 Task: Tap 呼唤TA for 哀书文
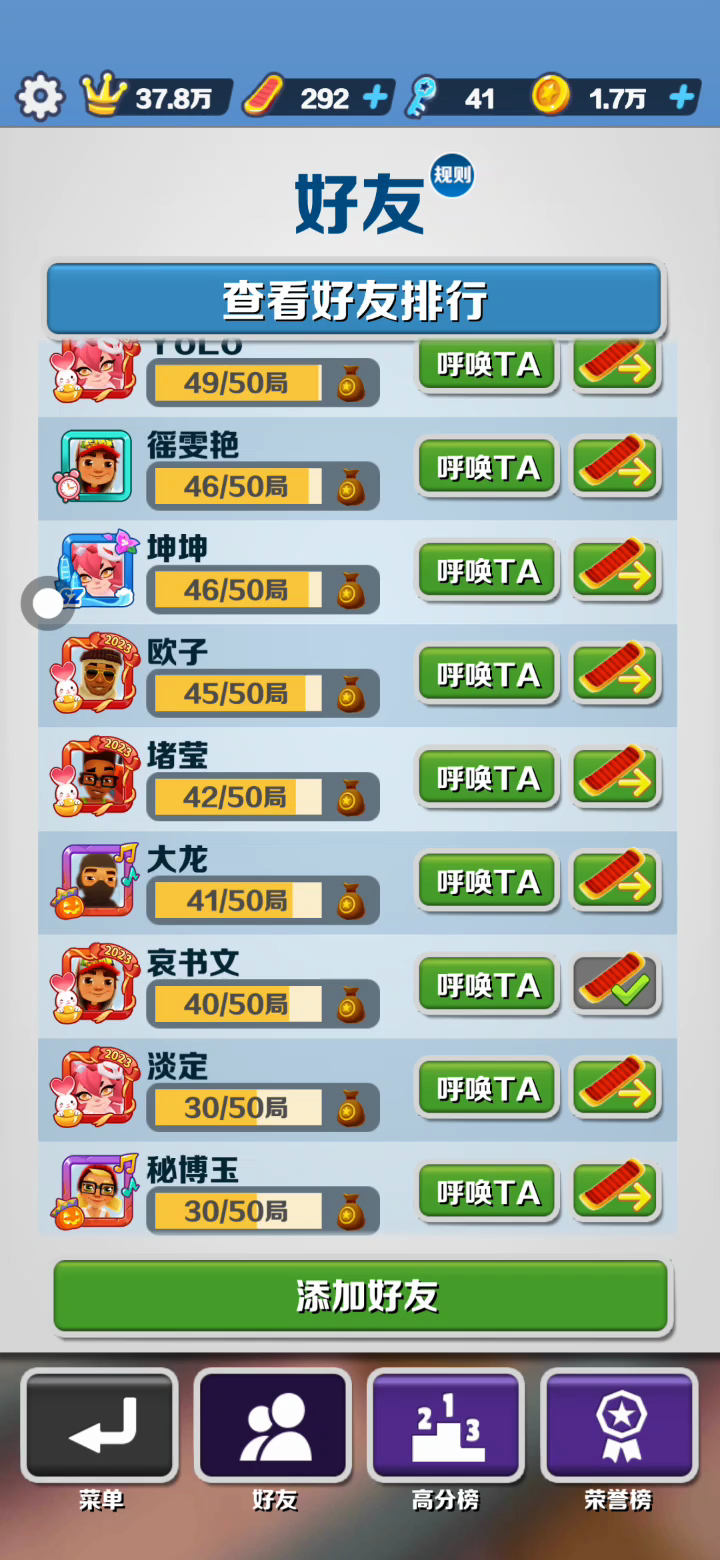(487, 986)
